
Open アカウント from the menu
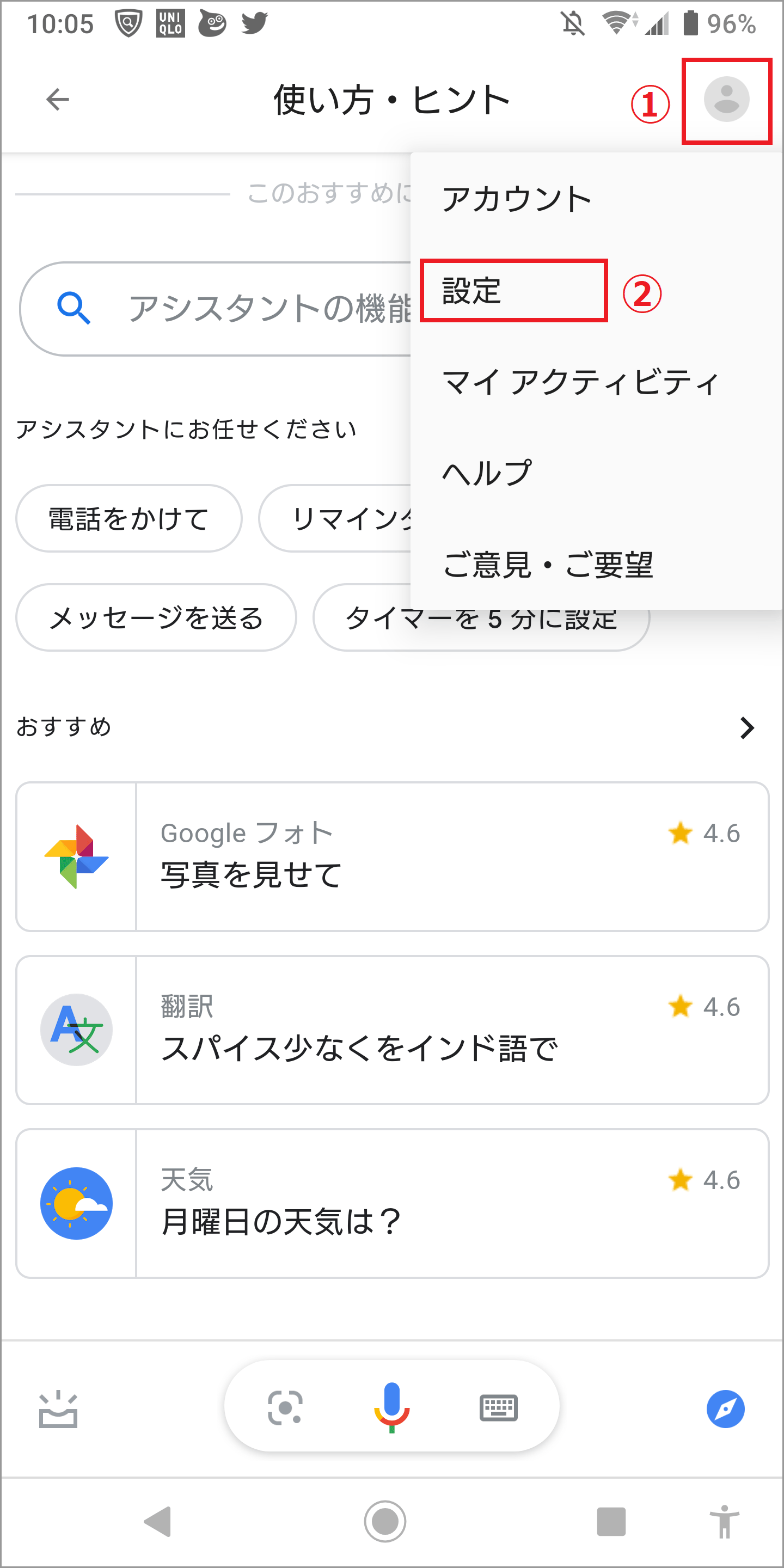click(516, 199)
